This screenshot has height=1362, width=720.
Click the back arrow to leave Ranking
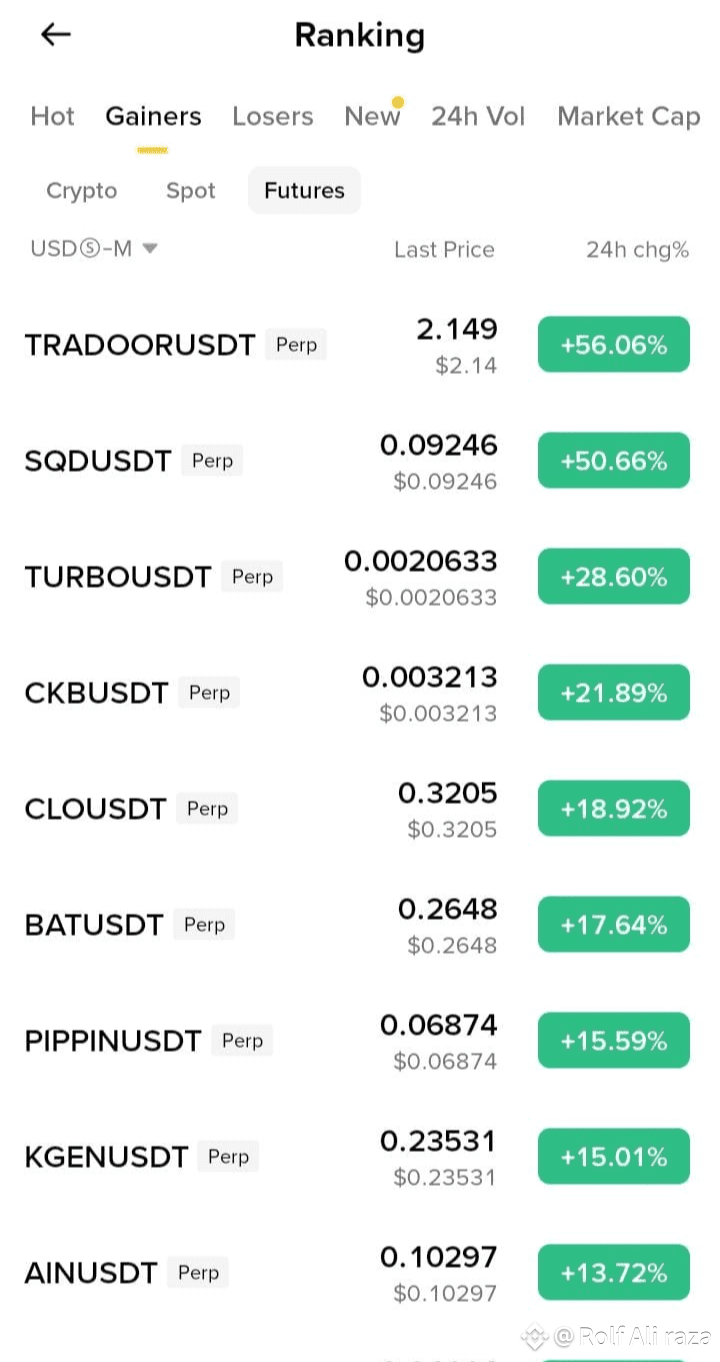pyautogui.click(x=55, y=34)
